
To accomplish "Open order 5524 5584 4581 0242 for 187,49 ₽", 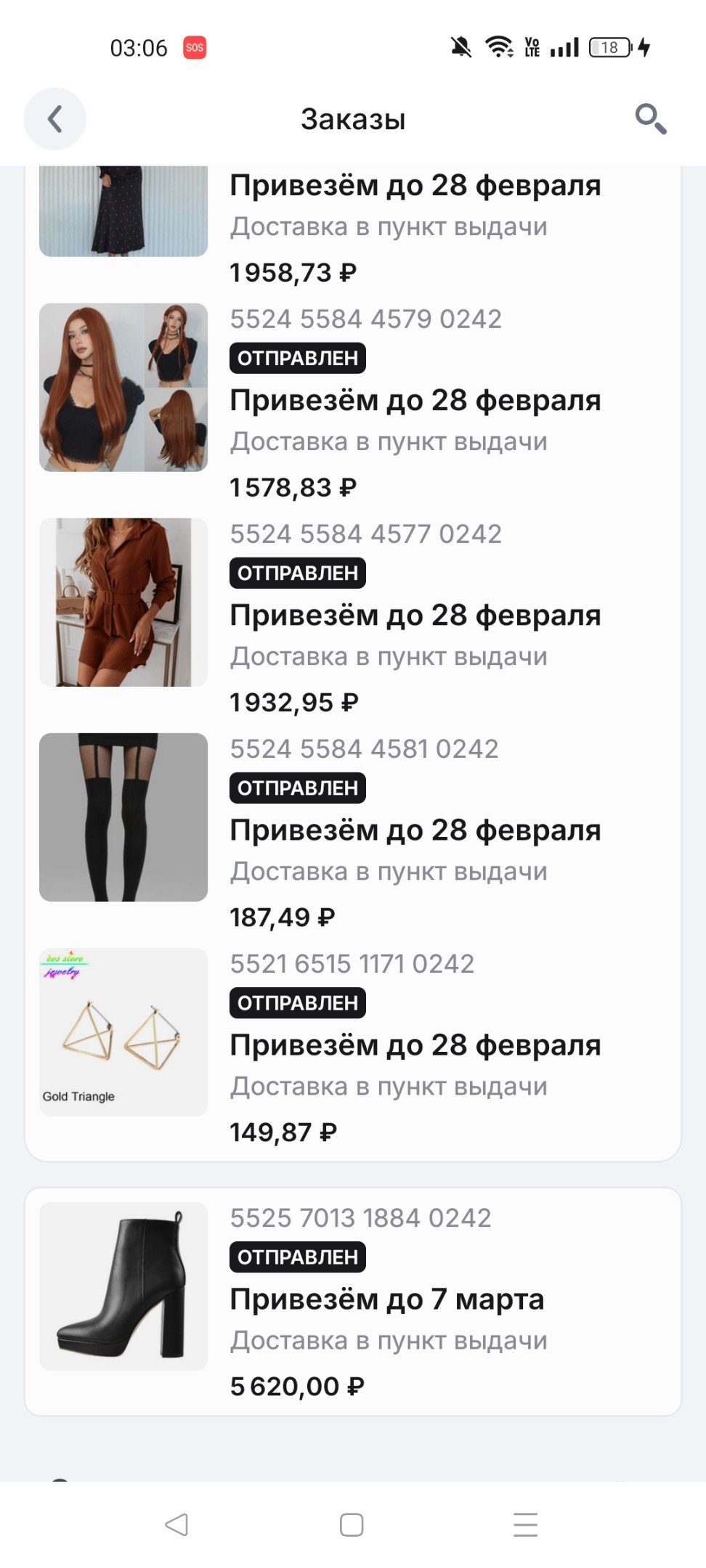I will click(353, 832).
